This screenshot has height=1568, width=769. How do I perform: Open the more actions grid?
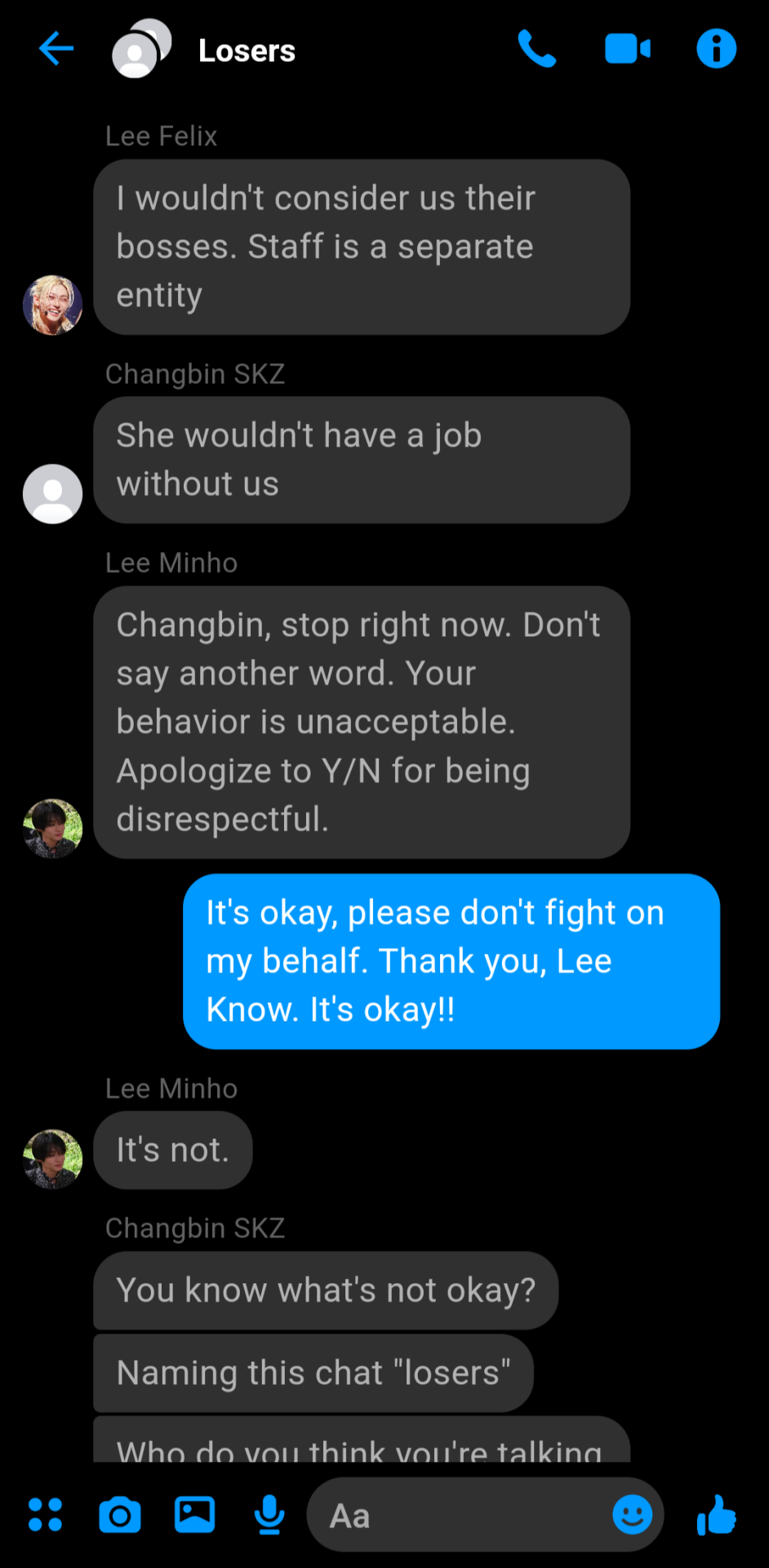[x=45, y=1515]
